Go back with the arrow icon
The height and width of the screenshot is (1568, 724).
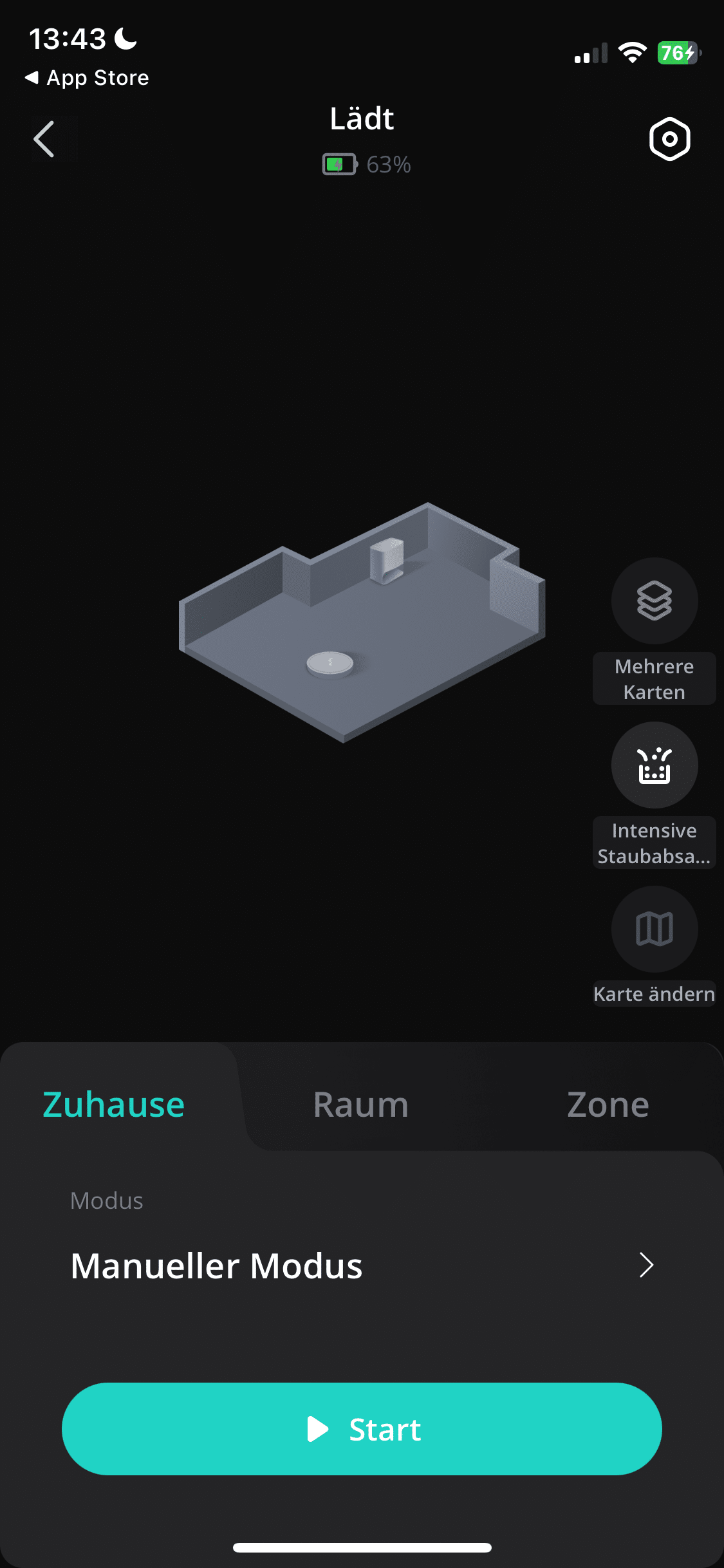pyautogui.click(x=44, y=139)
